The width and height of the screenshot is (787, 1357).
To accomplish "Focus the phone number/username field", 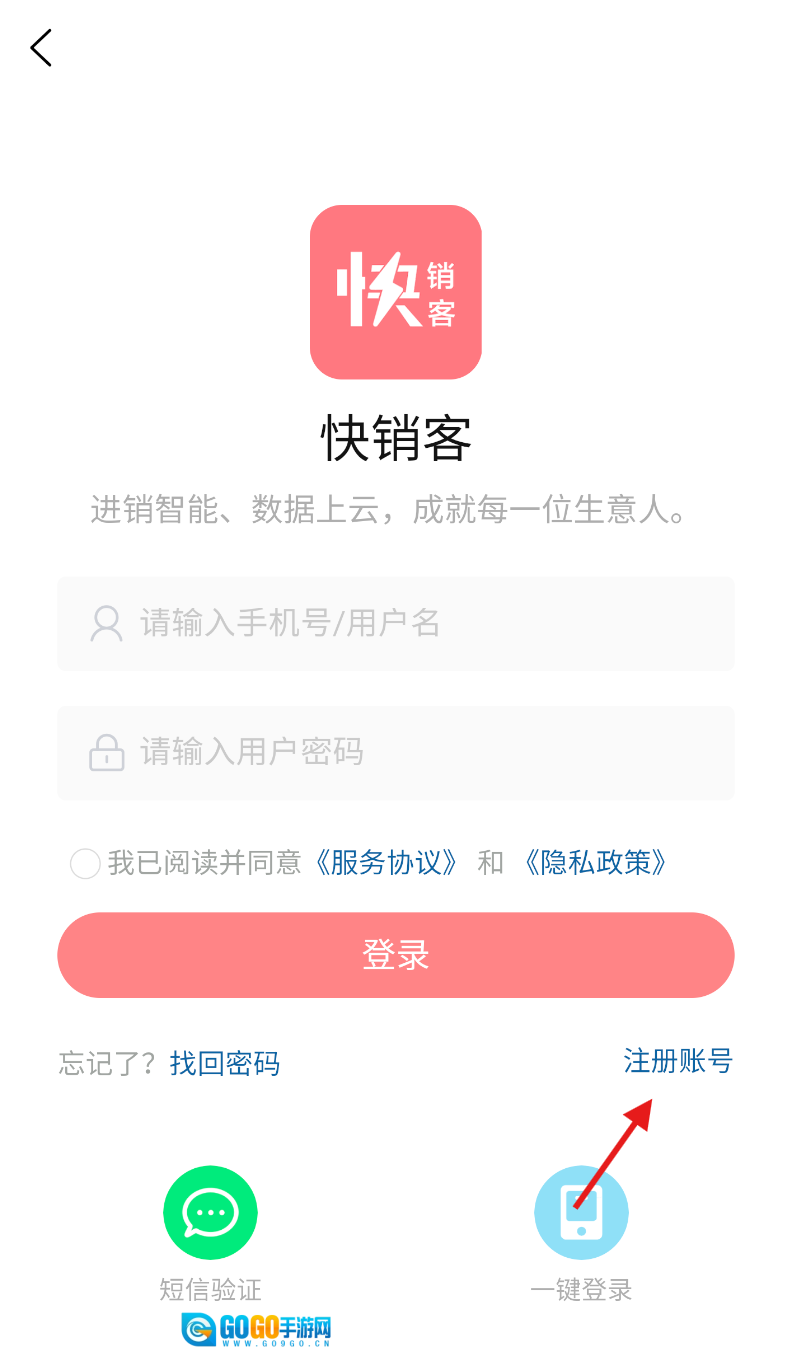I will click(x=395, y=624).
